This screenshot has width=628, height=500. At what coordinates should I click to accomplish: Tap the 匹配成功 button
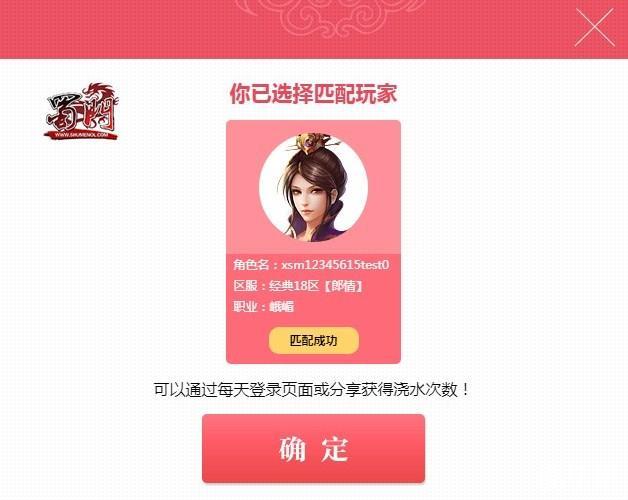(x=313, y=340)
